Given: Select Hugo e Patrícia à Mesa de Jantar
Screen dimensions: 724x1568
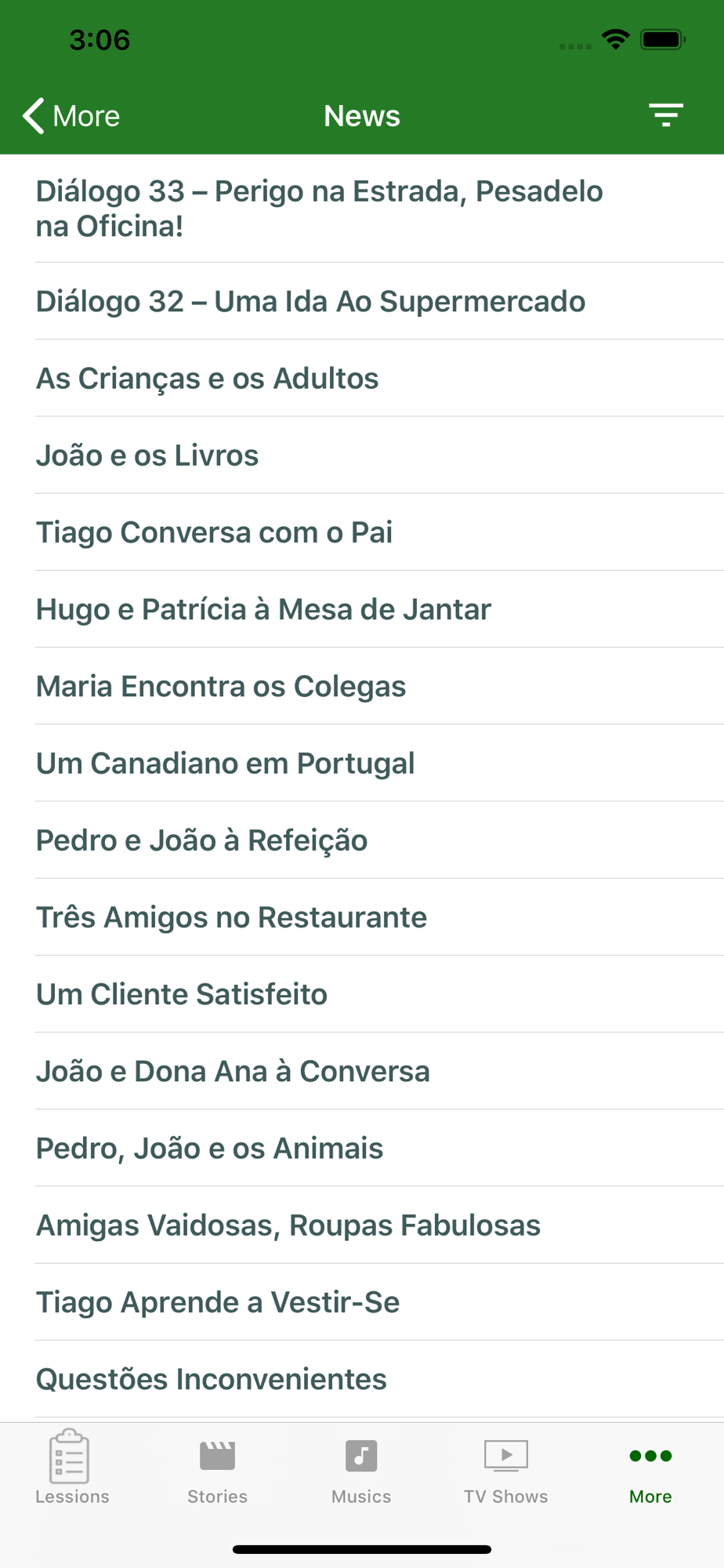Looking at the screenshot, I should tap(362, 608).
